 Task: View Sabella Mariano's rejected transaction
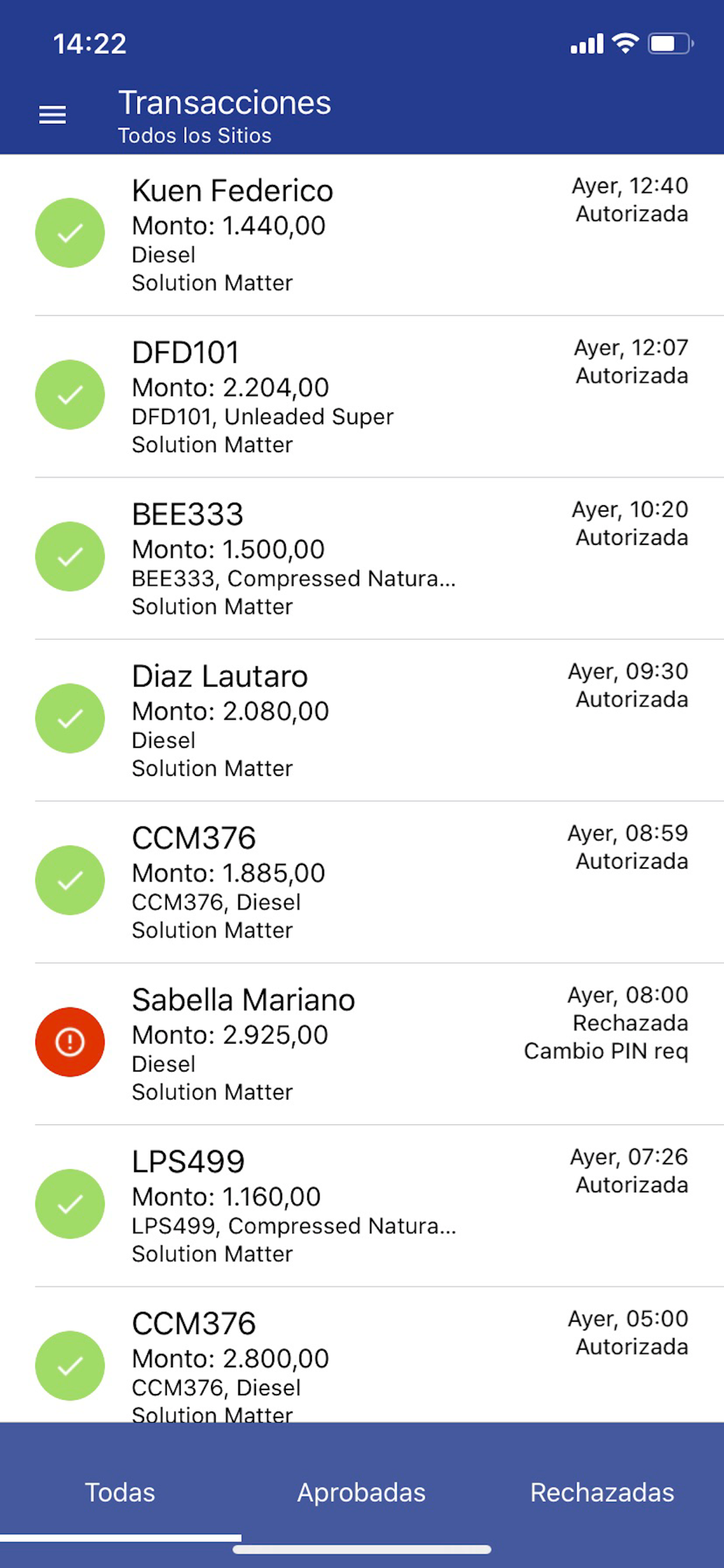[x=362, y=1044]
